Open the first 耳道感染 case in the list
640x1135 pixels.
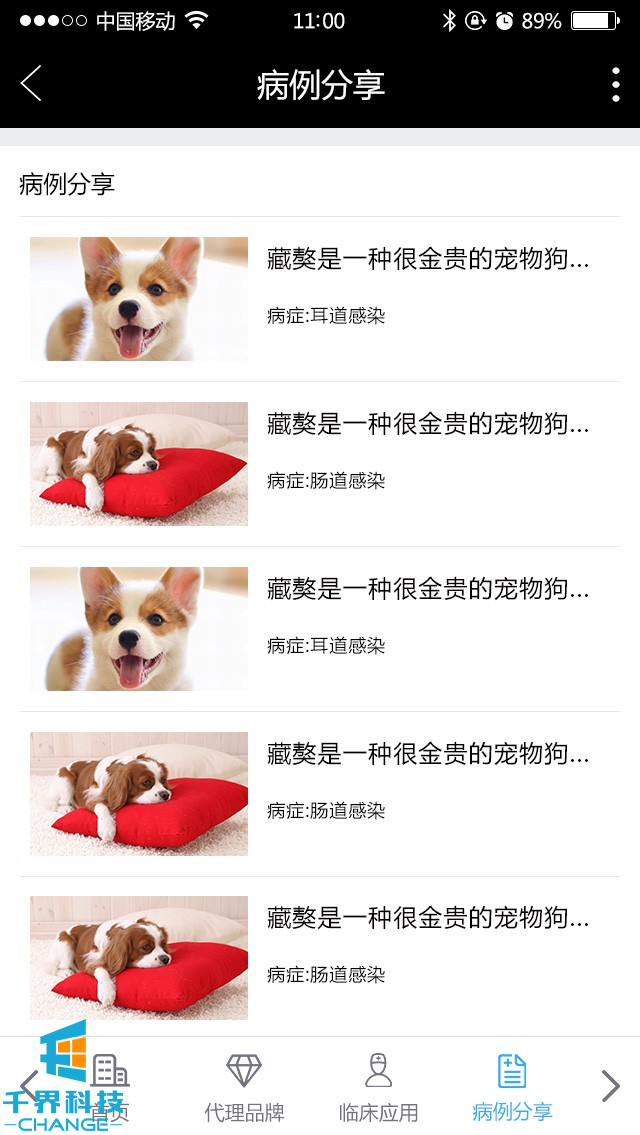tap(320, 299)
